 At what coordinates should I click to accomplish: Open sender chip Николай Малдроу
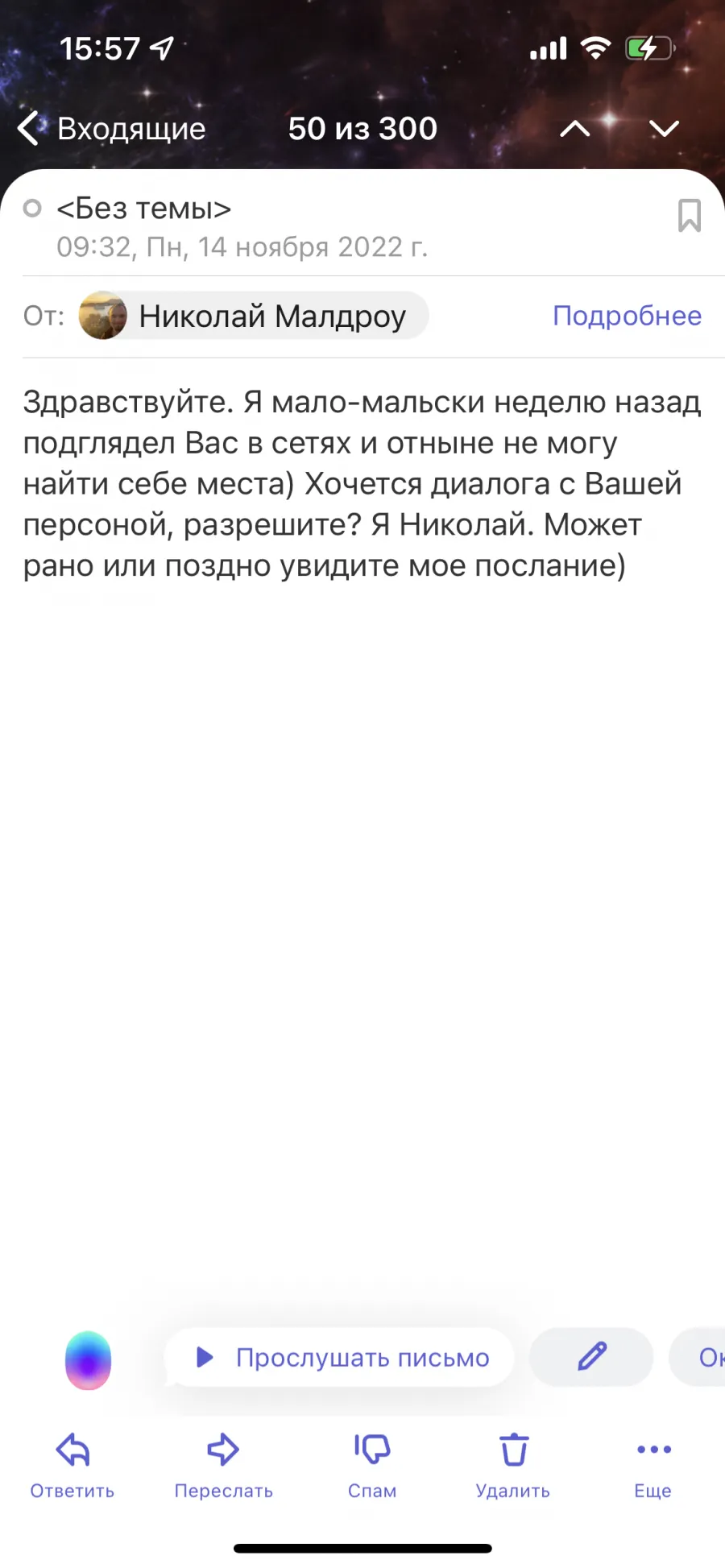(253, 316)
